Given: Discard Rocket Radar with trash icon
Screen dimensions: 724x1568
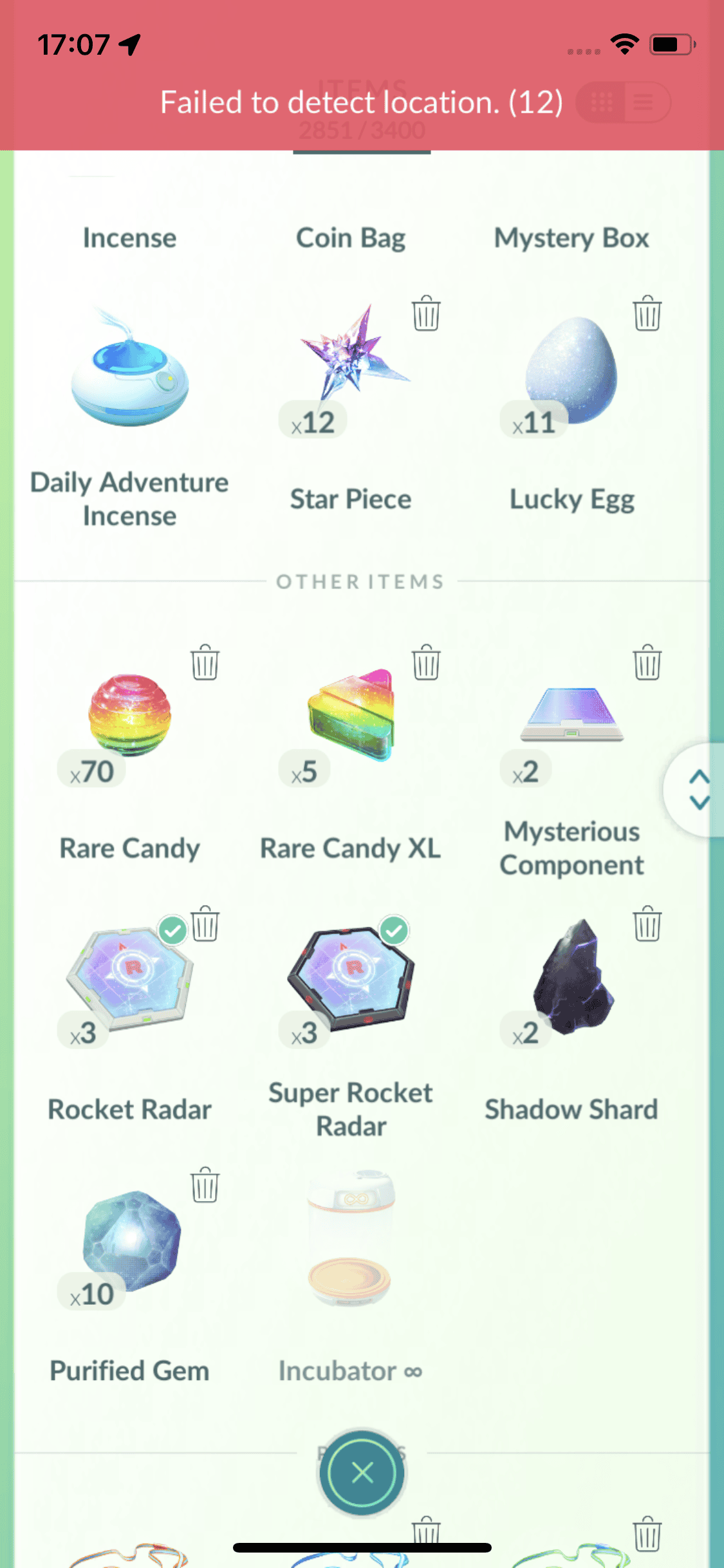Looking at the screenshot, I should [x=206, y=924].
